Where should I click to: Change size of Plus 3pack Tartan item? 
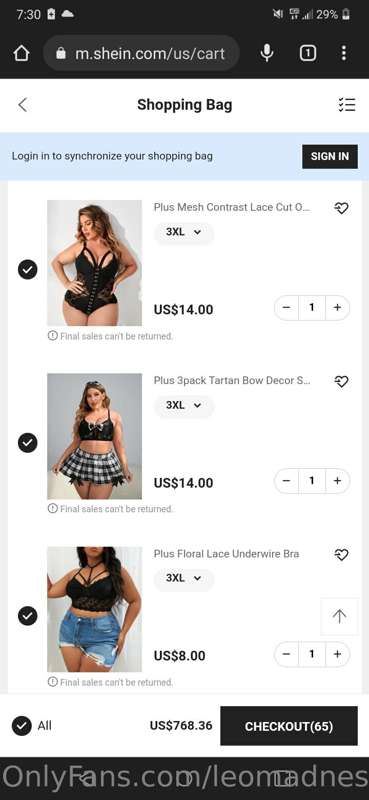click(183, 405)
